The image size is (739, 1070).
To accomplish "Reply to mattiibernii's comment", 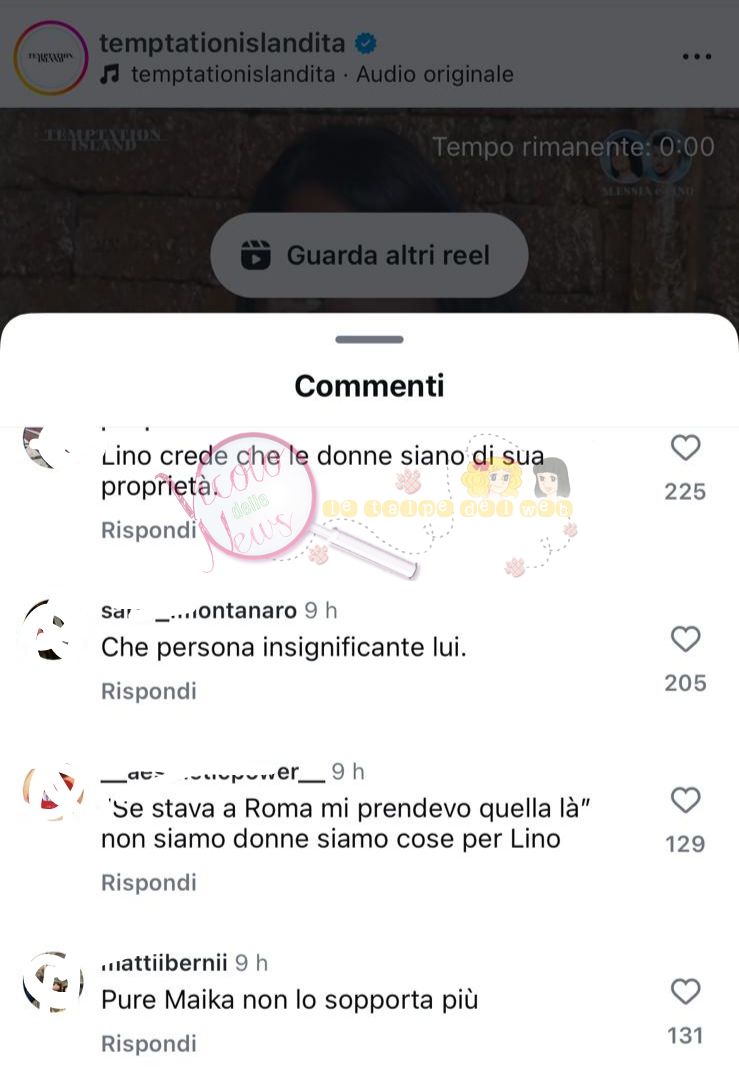I will [149, 1044].
